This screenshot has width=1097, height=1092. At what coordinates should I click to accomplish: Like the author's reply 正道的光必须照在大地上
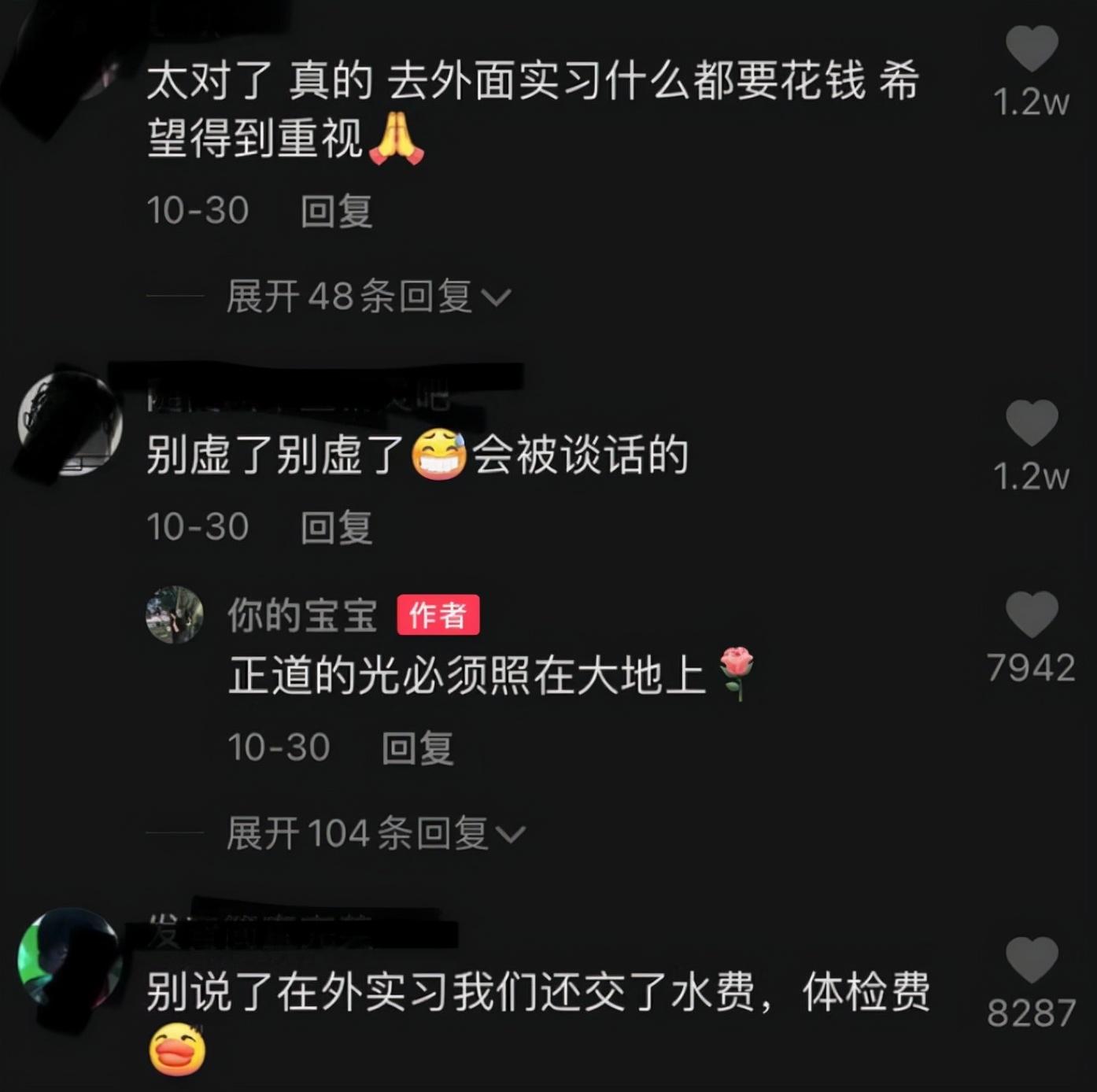tap(1031, 614)
